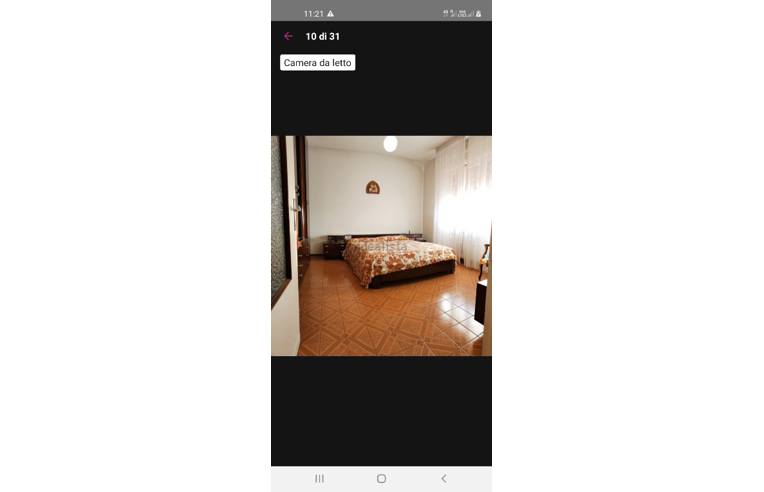764x492 pixels.
Task: Open the recent apps view
Action: [319, 479]
